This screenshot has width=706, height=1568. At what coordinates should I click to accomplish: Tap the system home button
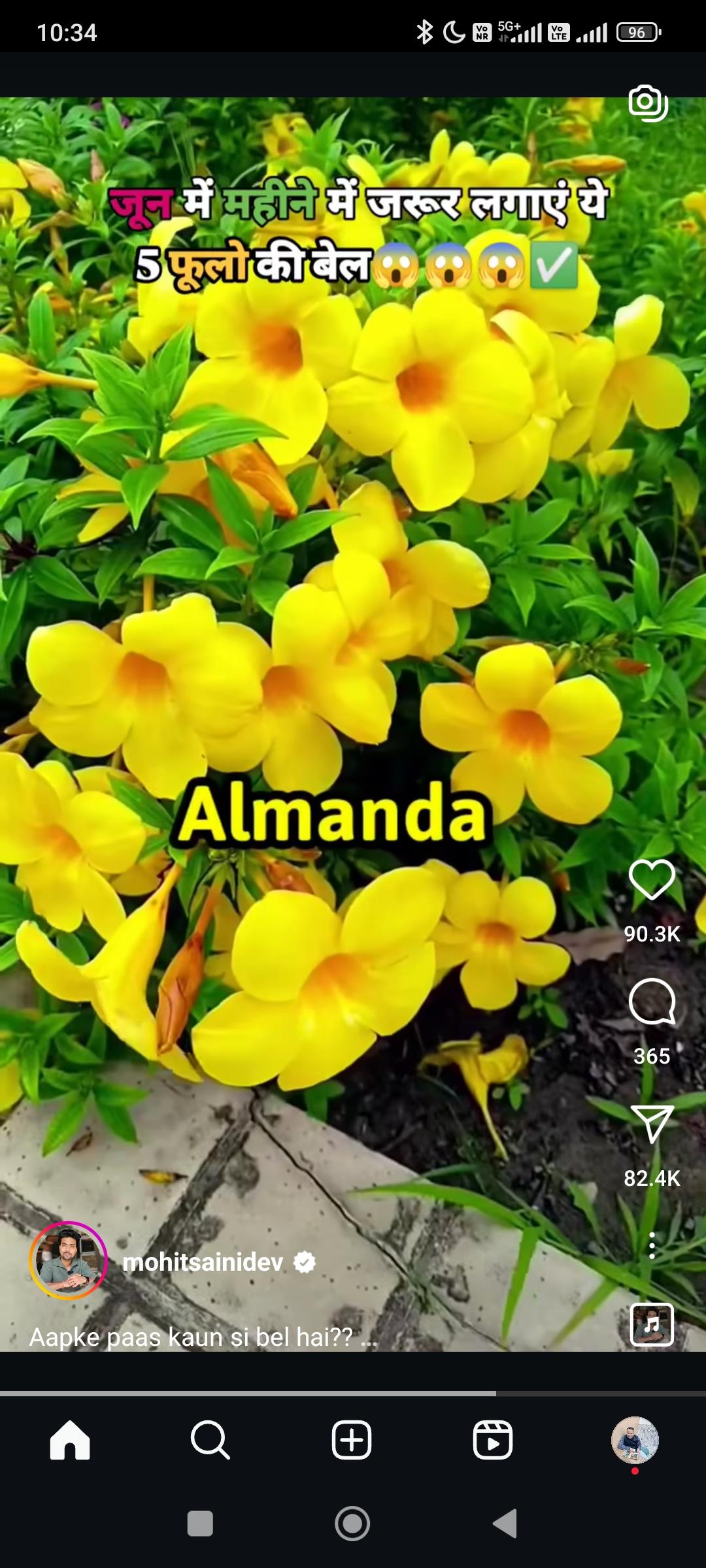352,1524
